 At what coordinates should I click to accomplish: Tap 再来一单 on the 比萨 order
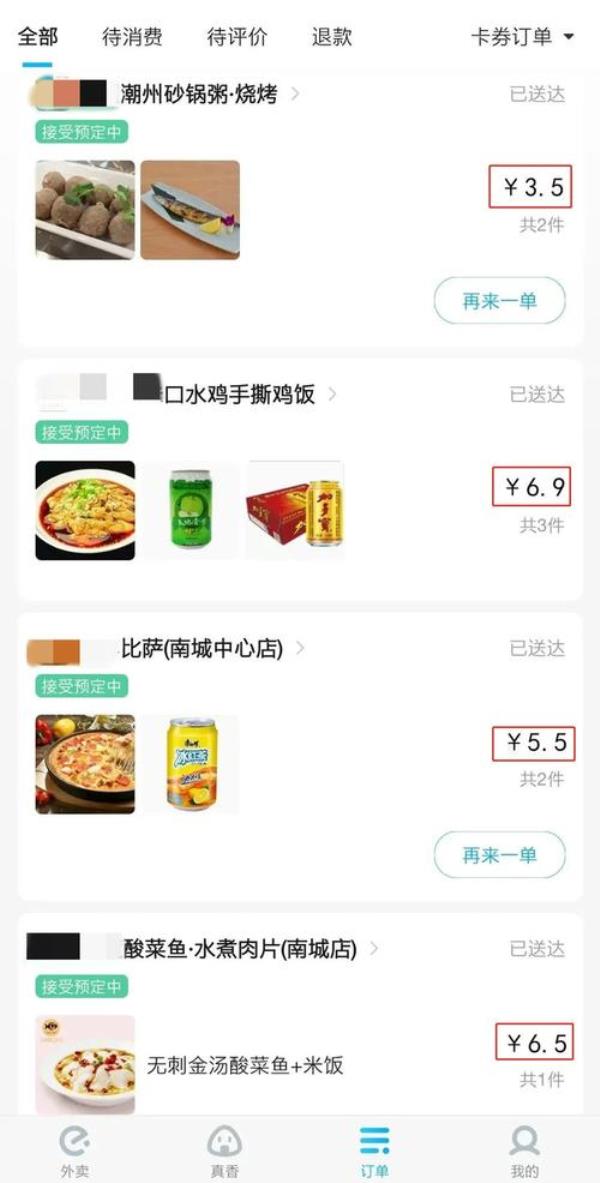point(499,855)
